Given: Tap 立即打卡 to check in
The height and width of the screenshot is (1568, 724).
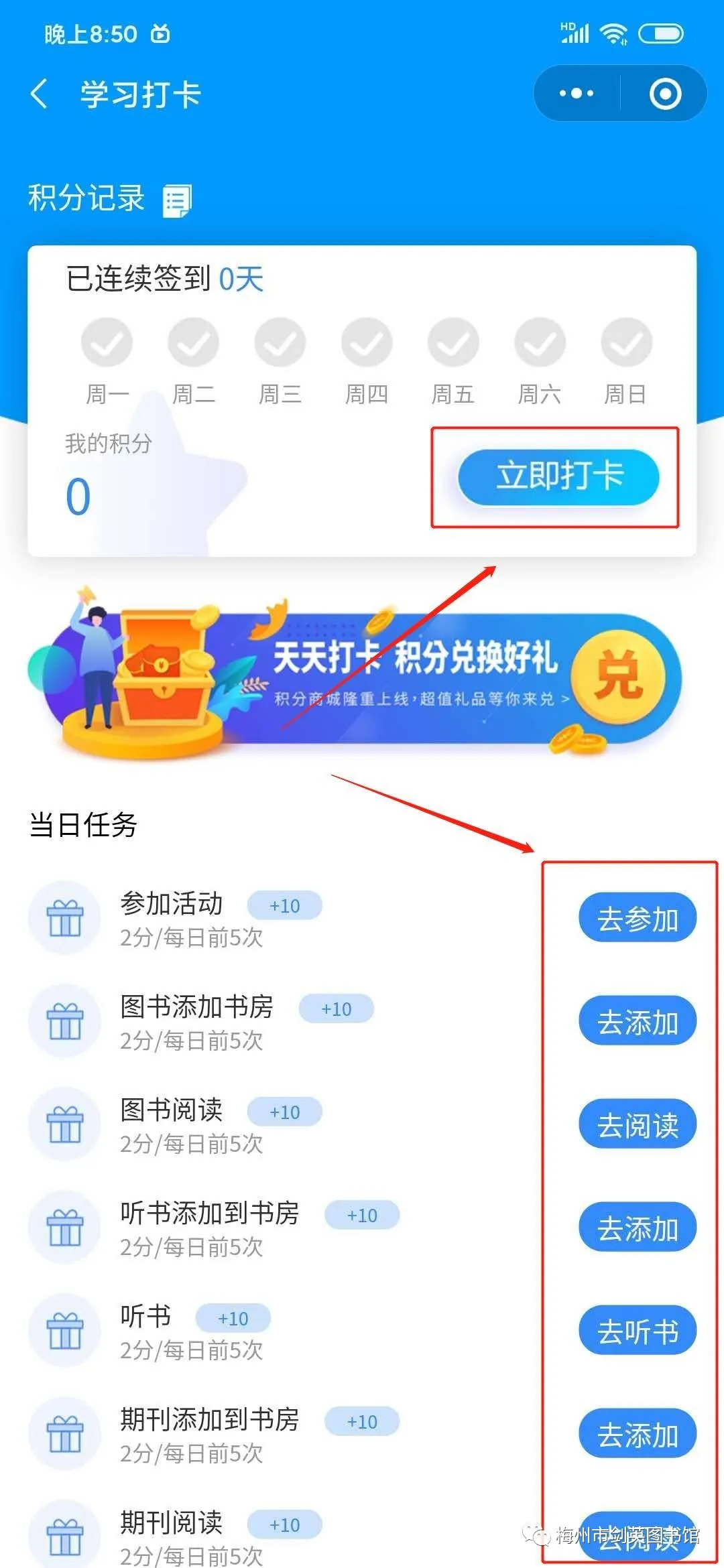Looking at the screenshot, I should tap(558, 476).
